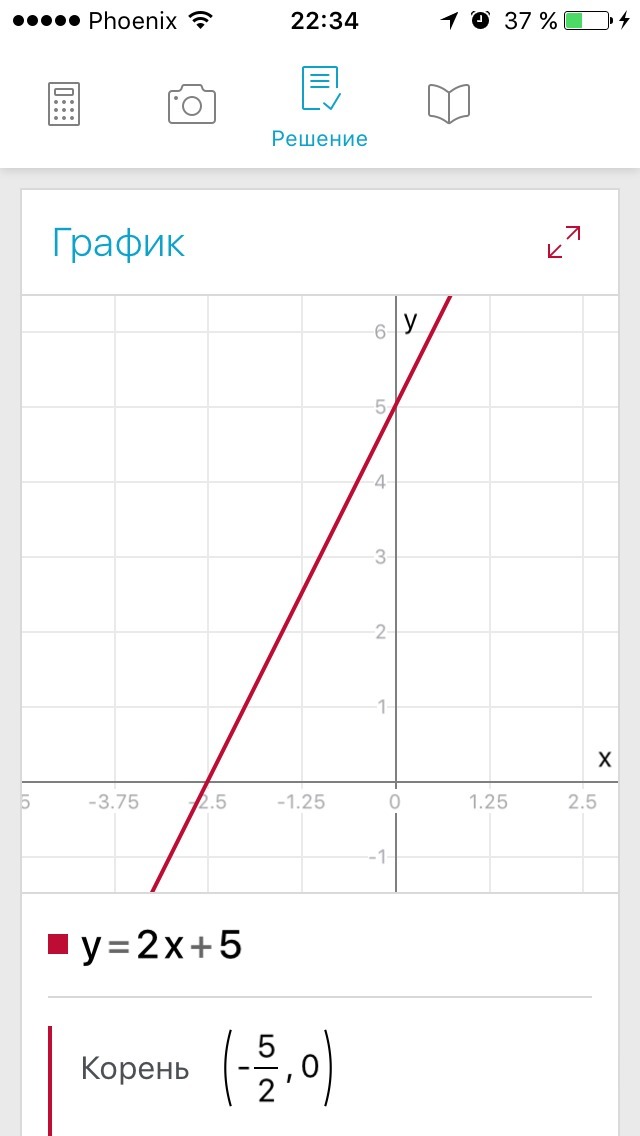Open the calculator tab
640x1136 pixels.
coord(64,104)
